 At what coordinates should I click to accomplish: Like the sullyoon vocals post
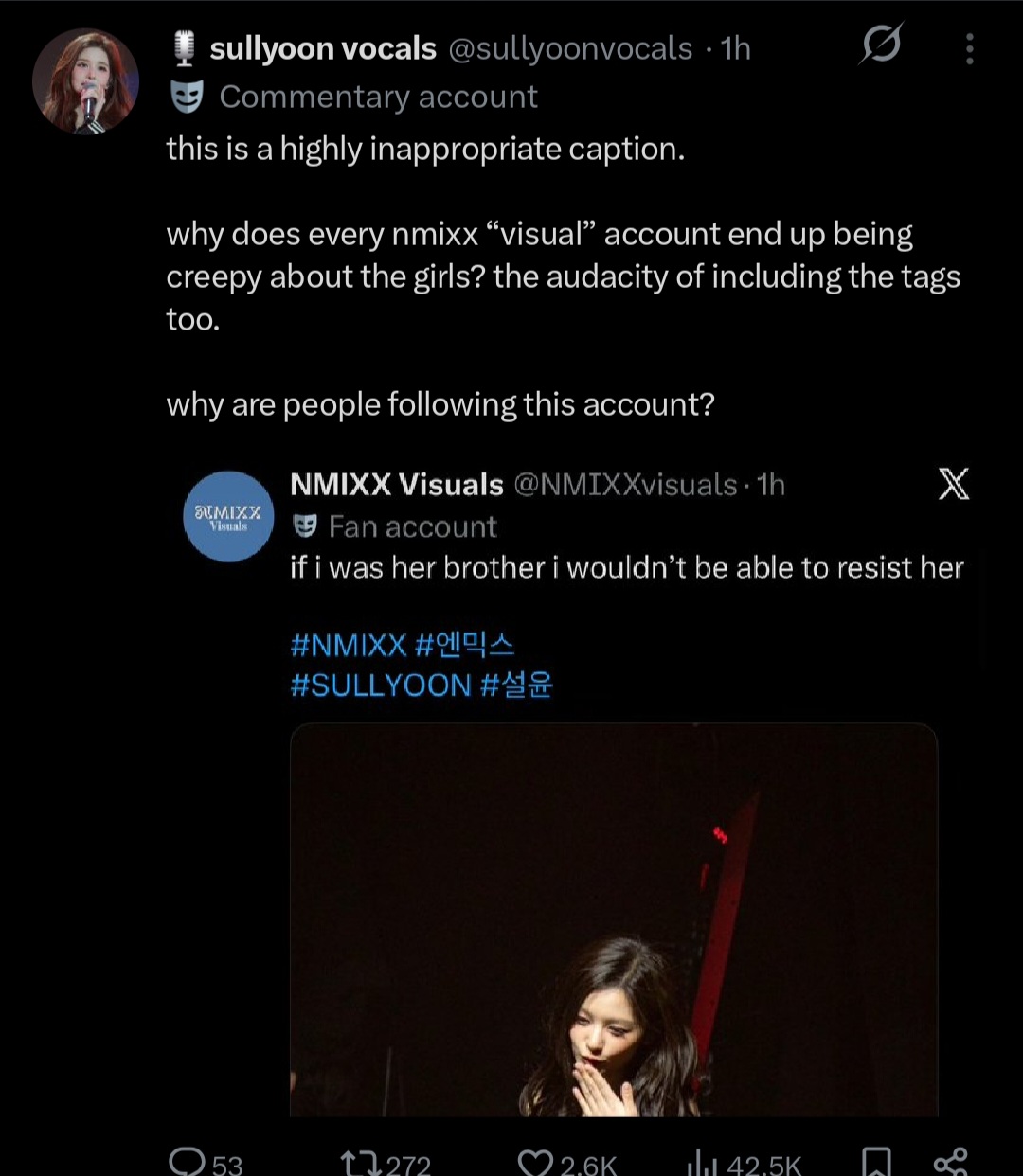pos(567,1162)
